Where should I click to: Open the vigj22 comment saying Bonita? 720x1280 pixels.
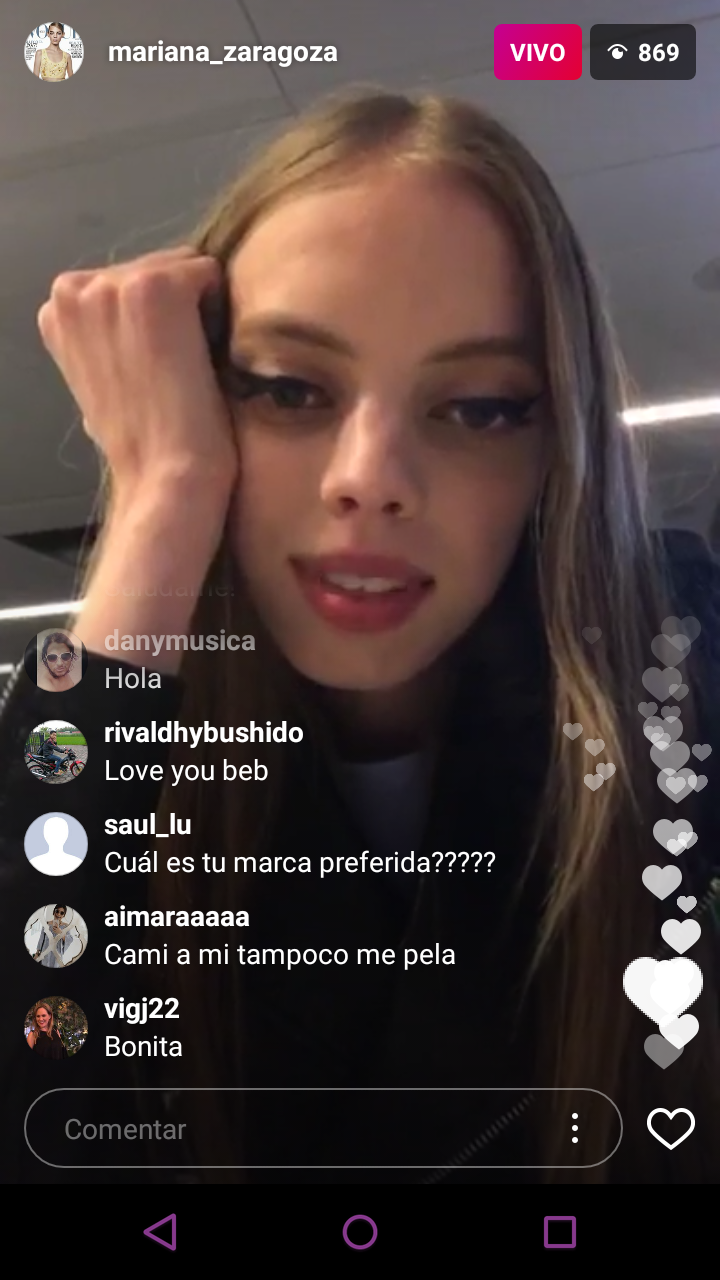104,1028
